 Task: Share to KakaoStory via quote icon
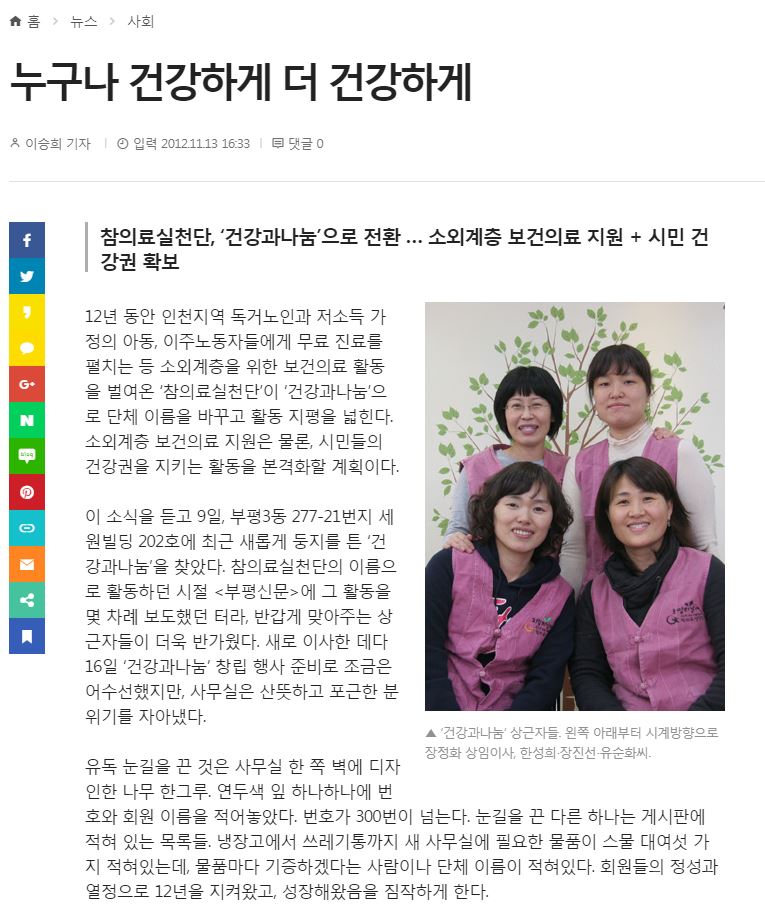tap(27, 312)
